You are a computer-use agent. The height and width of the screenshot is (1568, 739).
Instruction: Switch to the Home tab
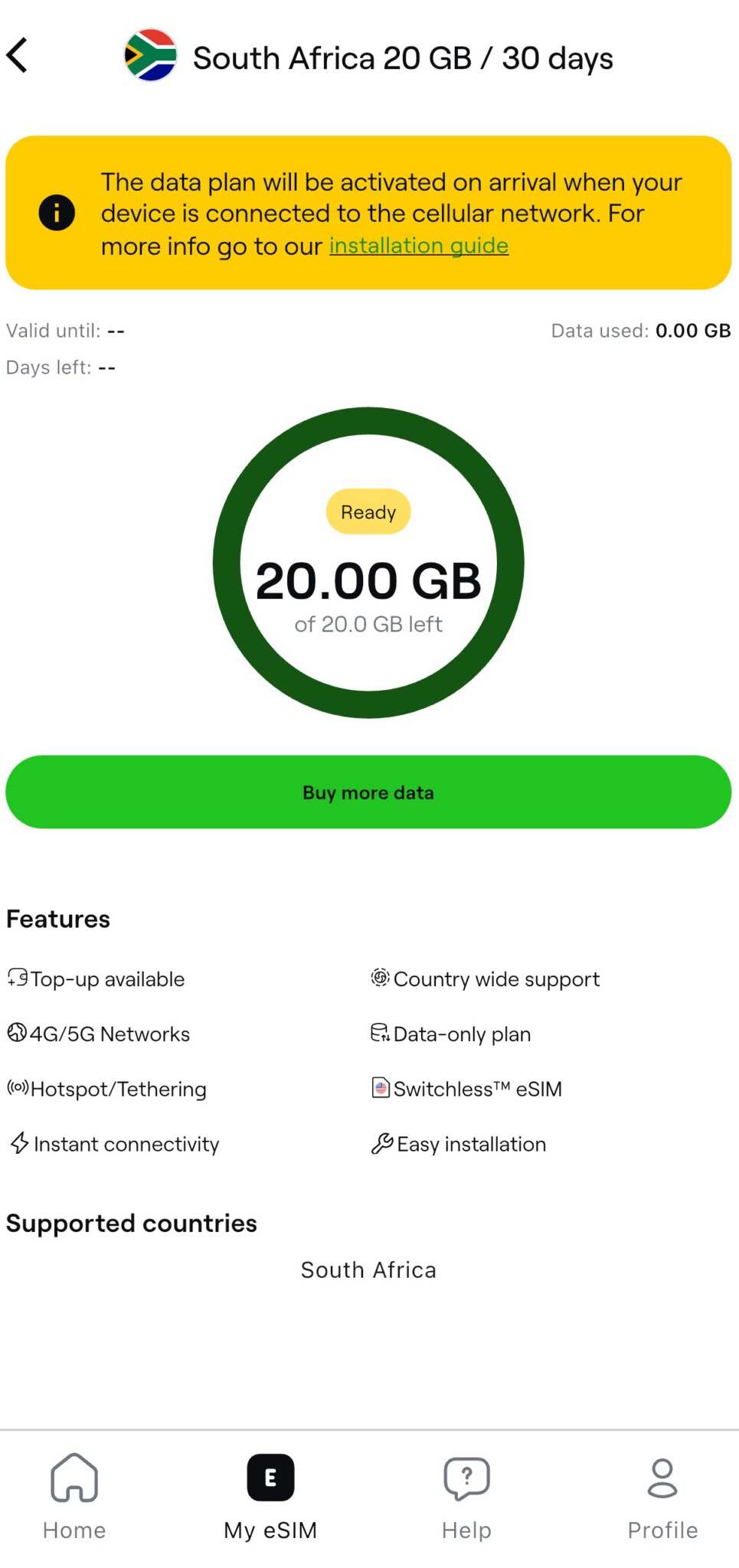74,1497
